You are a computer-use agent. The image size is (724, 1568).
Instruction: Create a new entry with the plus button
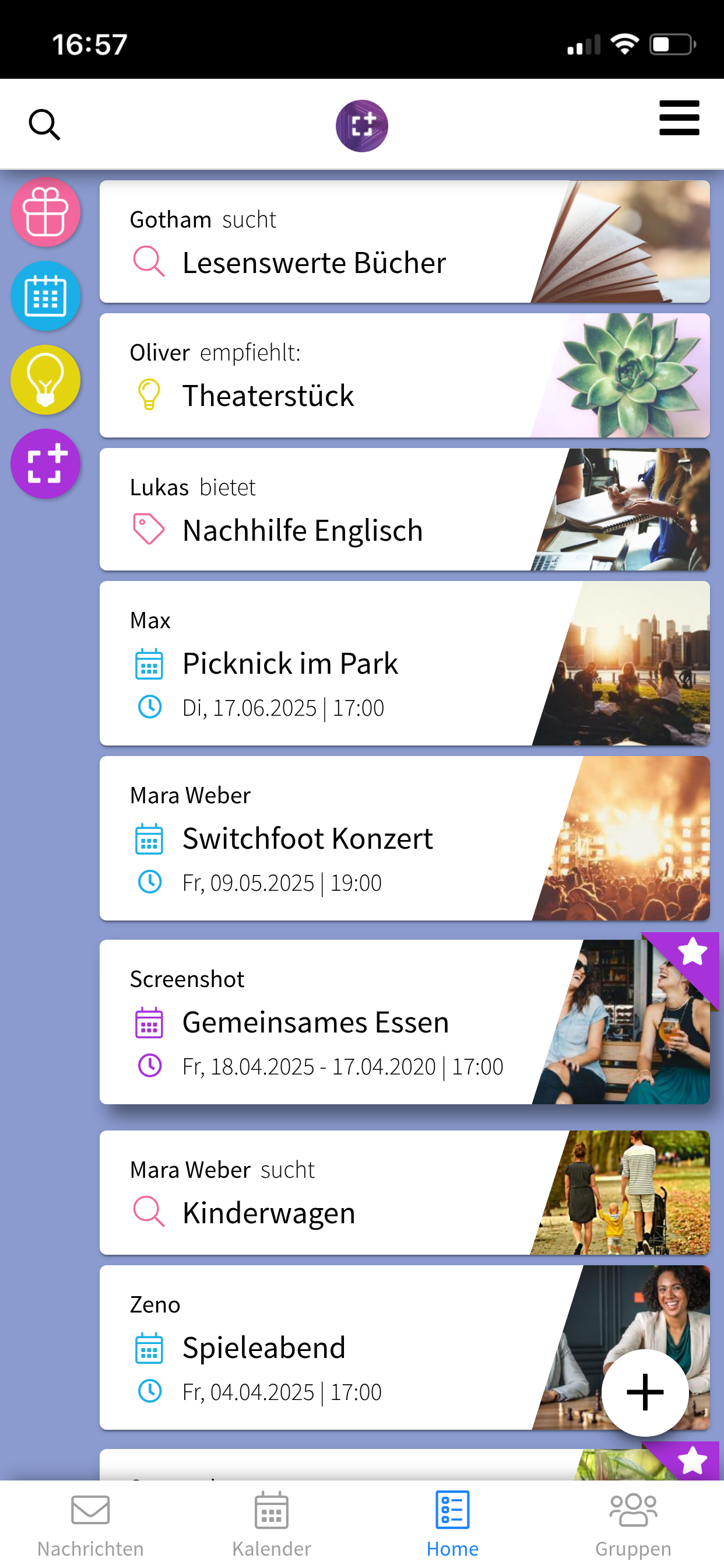tap(645, 1392)
